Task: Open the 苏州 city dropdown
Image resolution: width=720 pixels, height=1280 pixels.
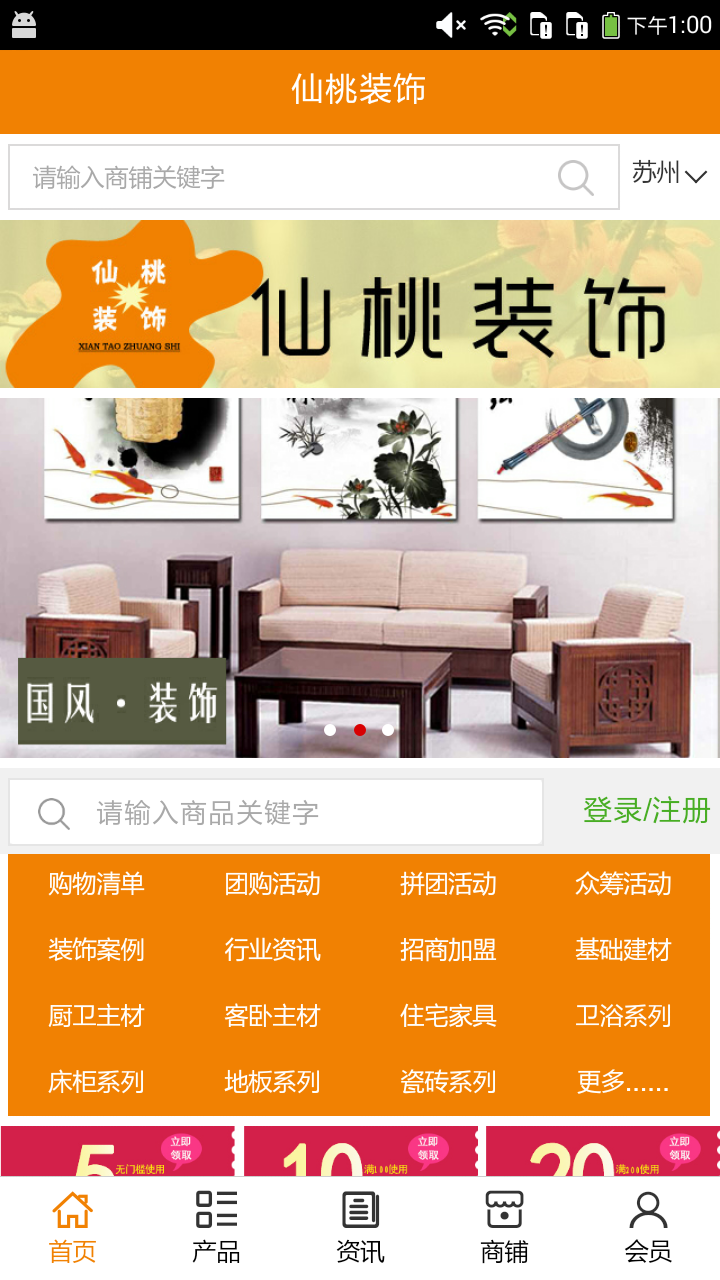Action: tap(669, 174)
